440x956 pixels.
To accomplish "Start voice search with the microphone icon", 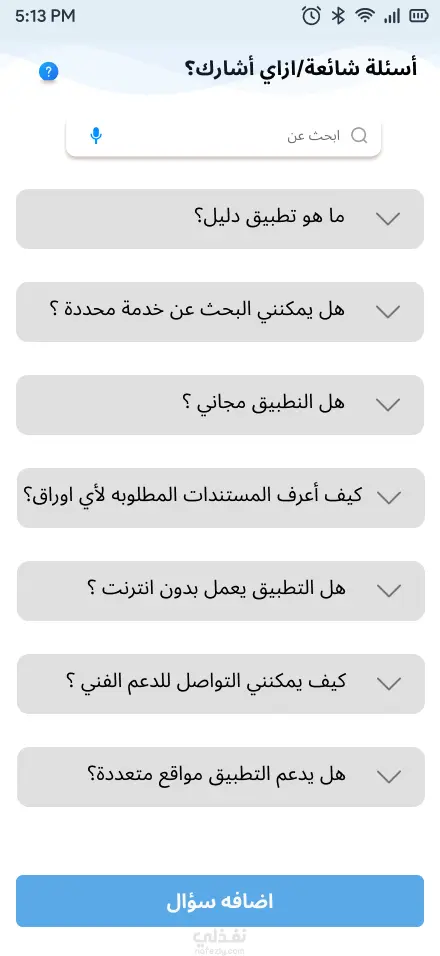I will (x=96, y=135).
